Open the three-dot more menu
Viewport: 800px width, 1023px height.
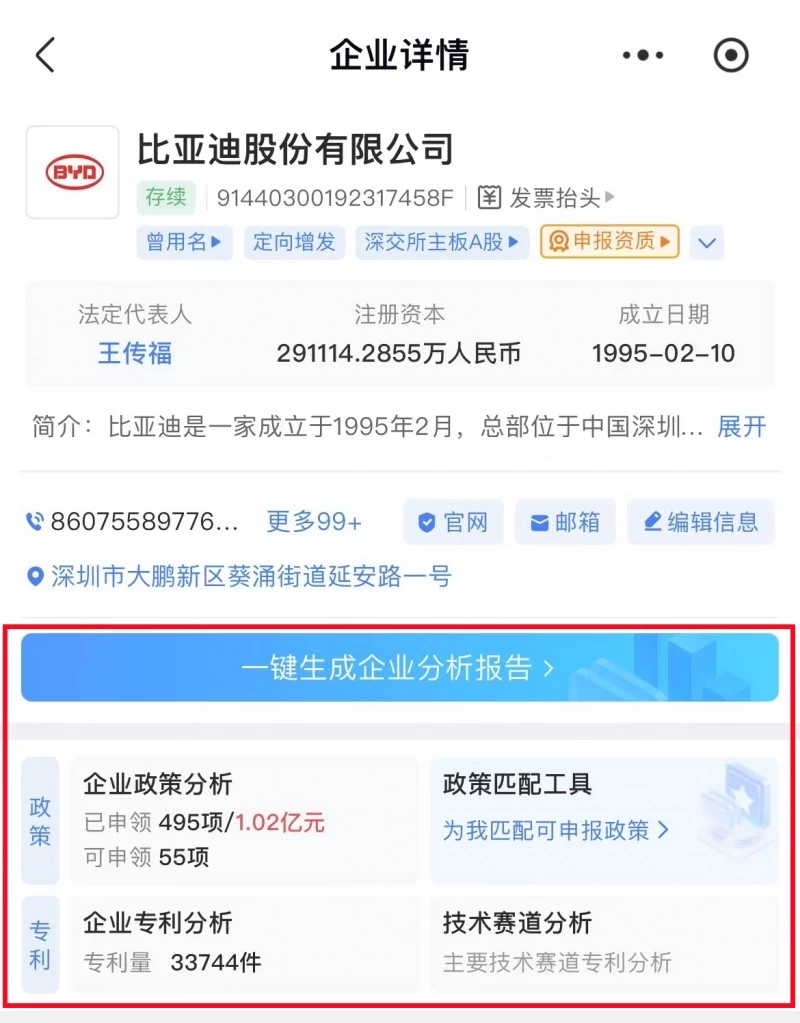pyautogui.click(x=643, y=55)
